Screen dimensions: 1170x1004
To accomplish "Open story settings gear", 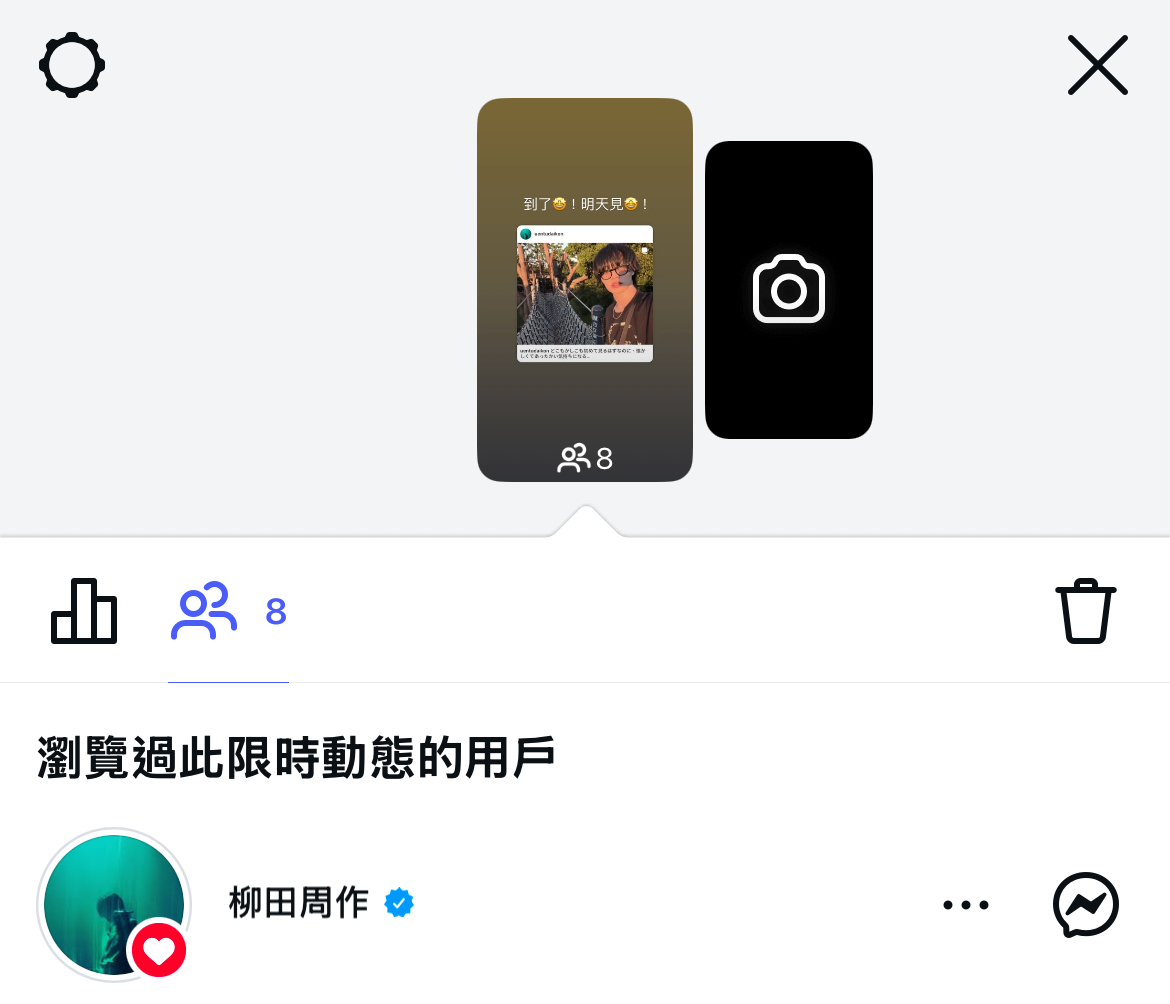I will [72, 66].
